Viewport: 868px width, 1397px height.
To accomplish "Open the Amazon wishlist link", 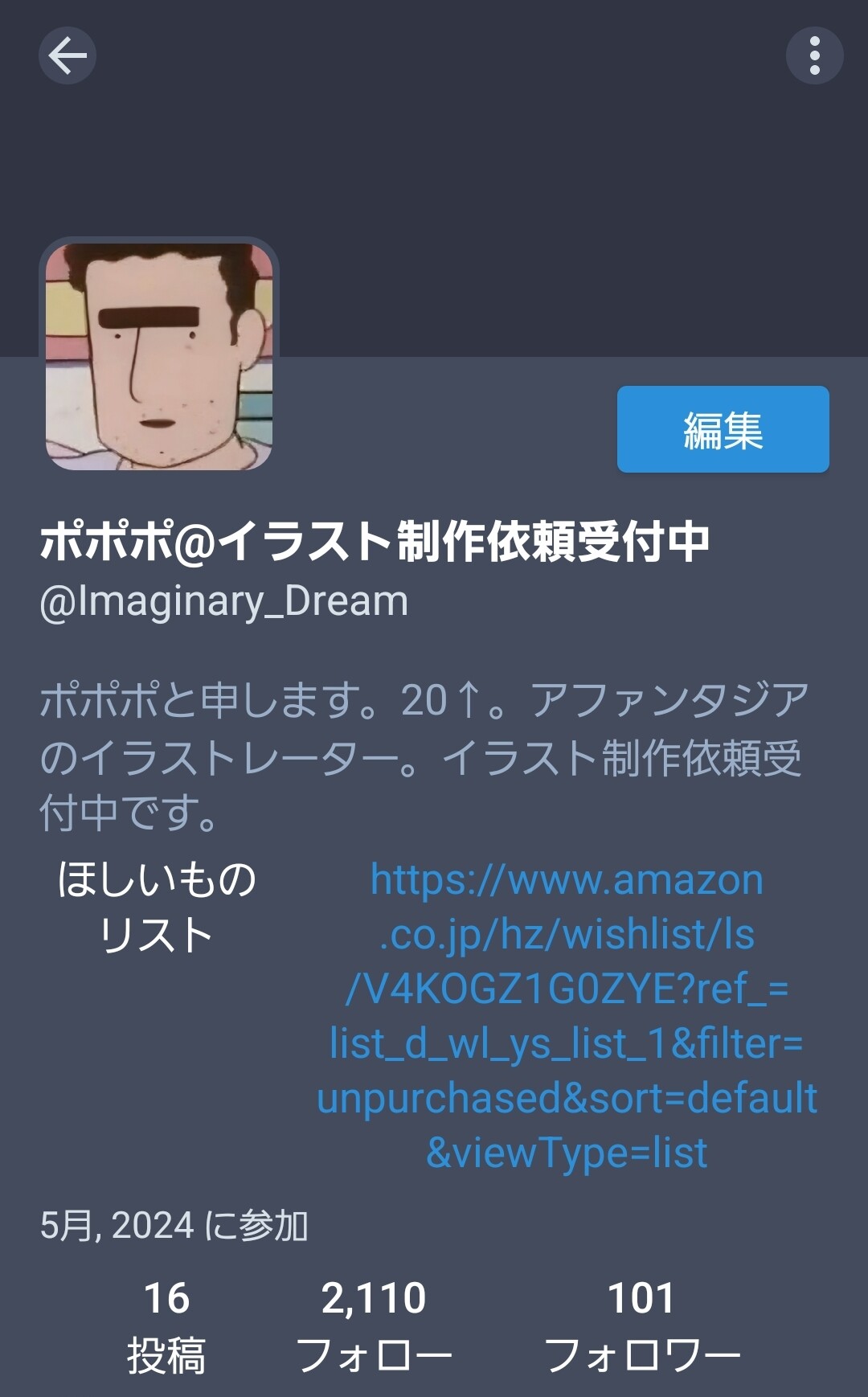I will click(x=566, y=1016).
